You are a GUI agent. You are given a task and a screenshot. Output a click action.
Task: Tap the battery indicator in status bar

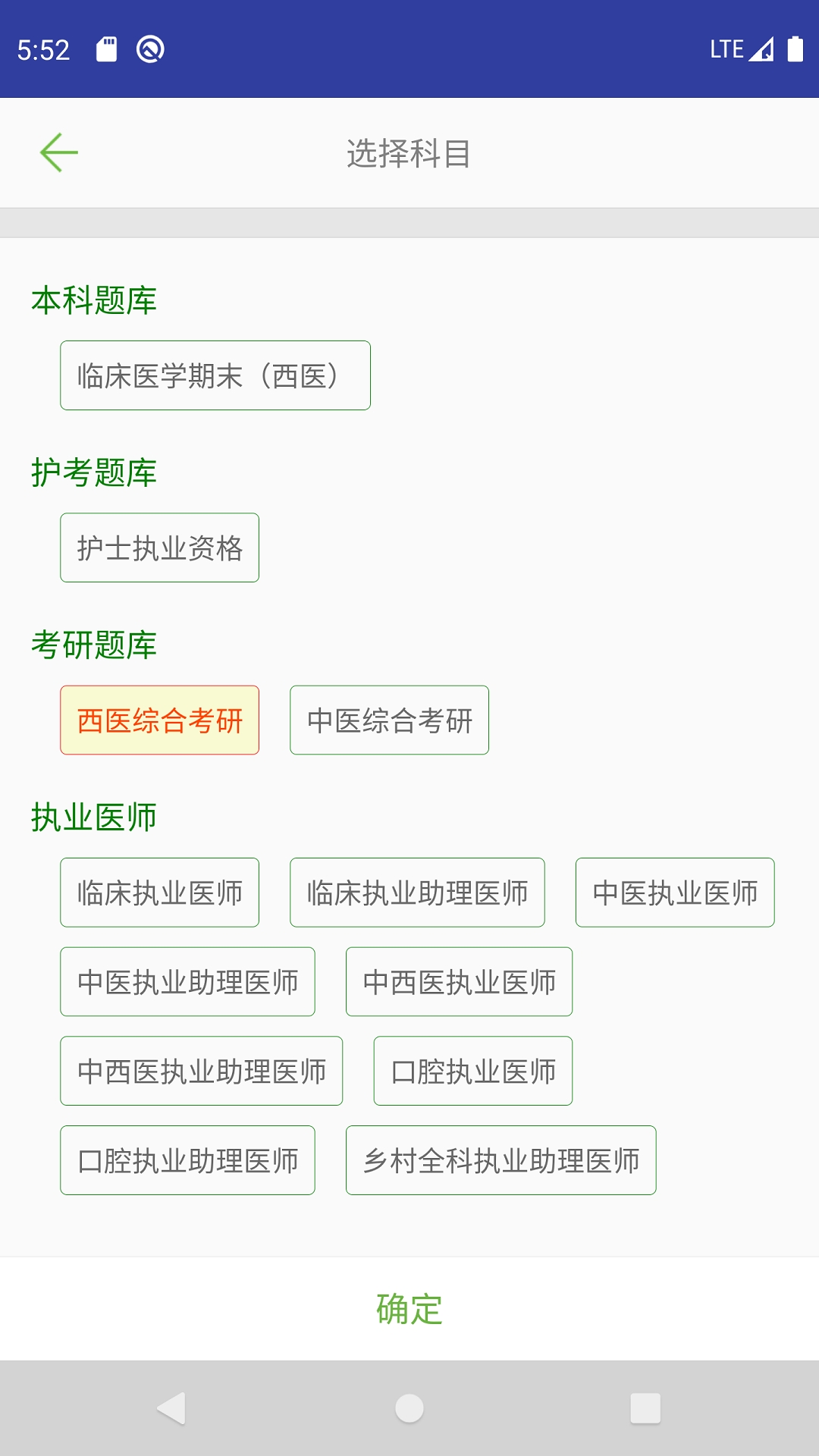pos(794,49)
